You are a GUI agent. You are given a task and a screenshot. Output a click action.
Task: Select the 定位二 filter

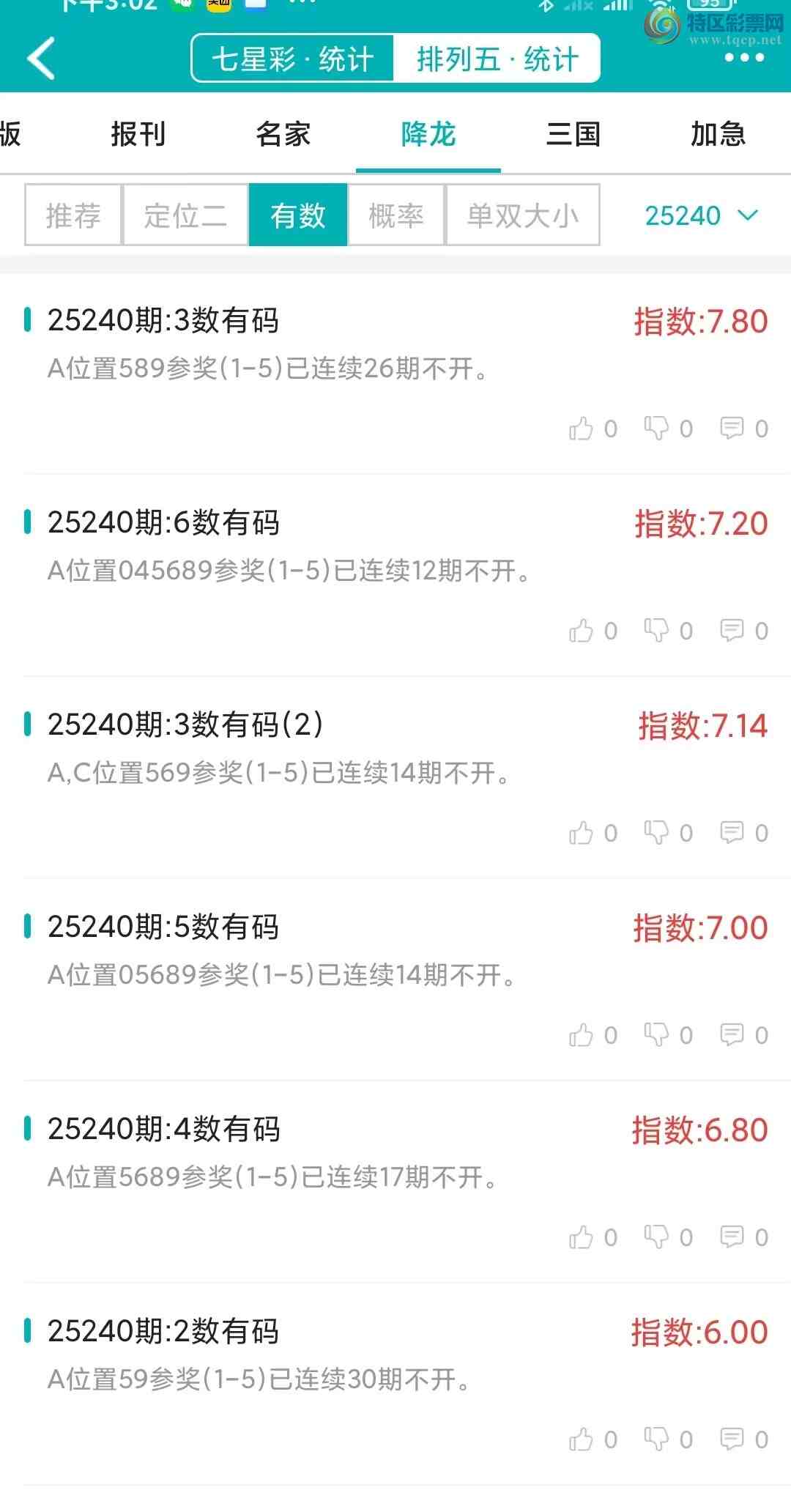185,215
